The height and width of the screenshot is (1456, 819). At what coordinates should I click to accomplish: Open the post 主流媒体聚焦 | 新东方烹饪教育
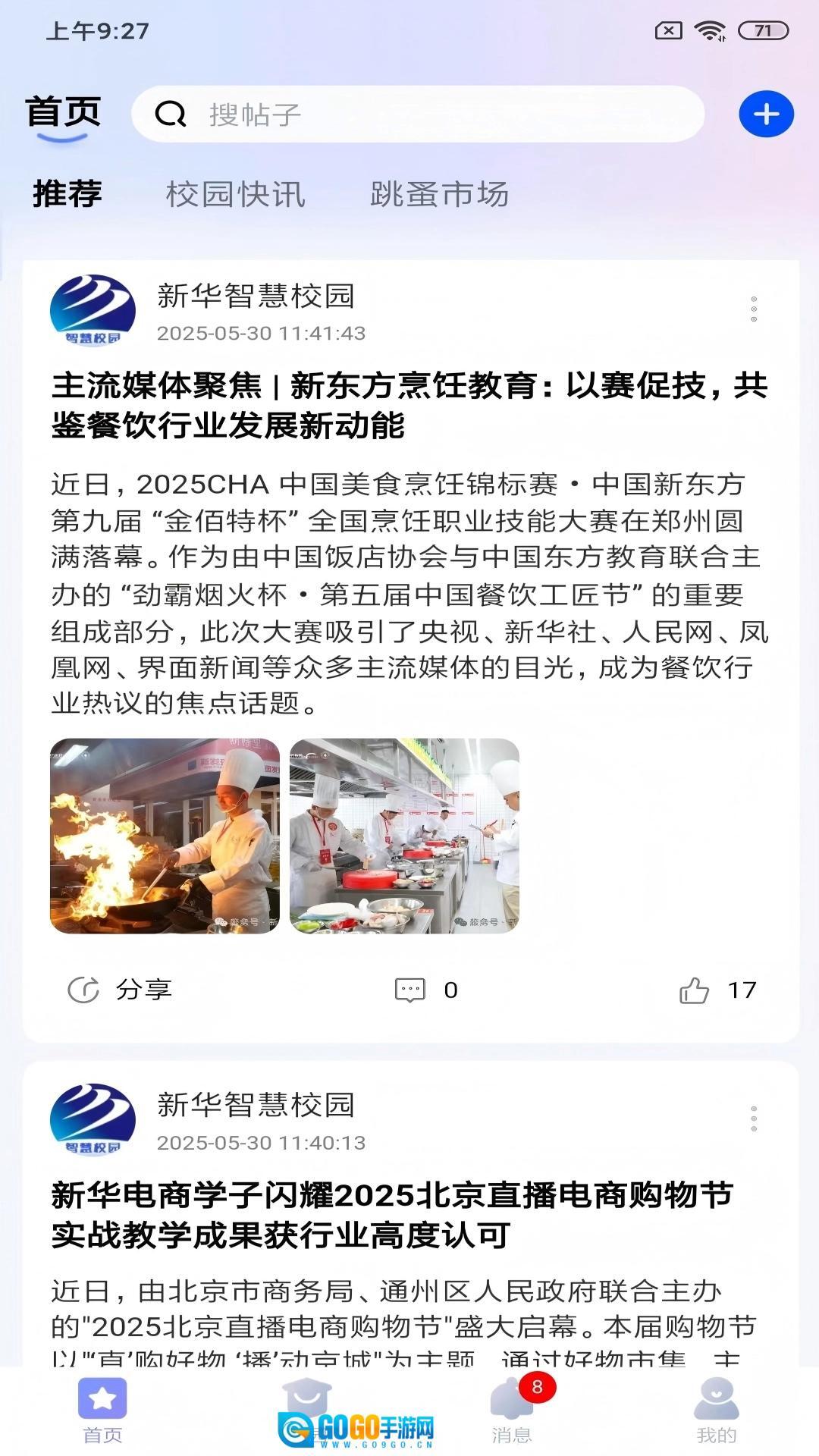409,406
